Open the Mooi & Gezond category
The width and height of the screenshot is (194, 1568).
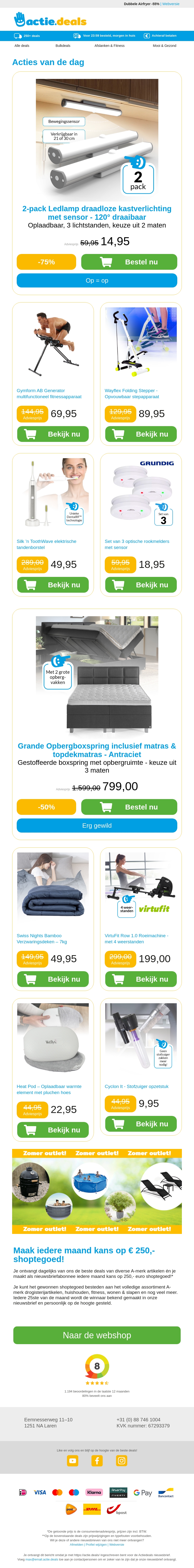pos(164,46)
